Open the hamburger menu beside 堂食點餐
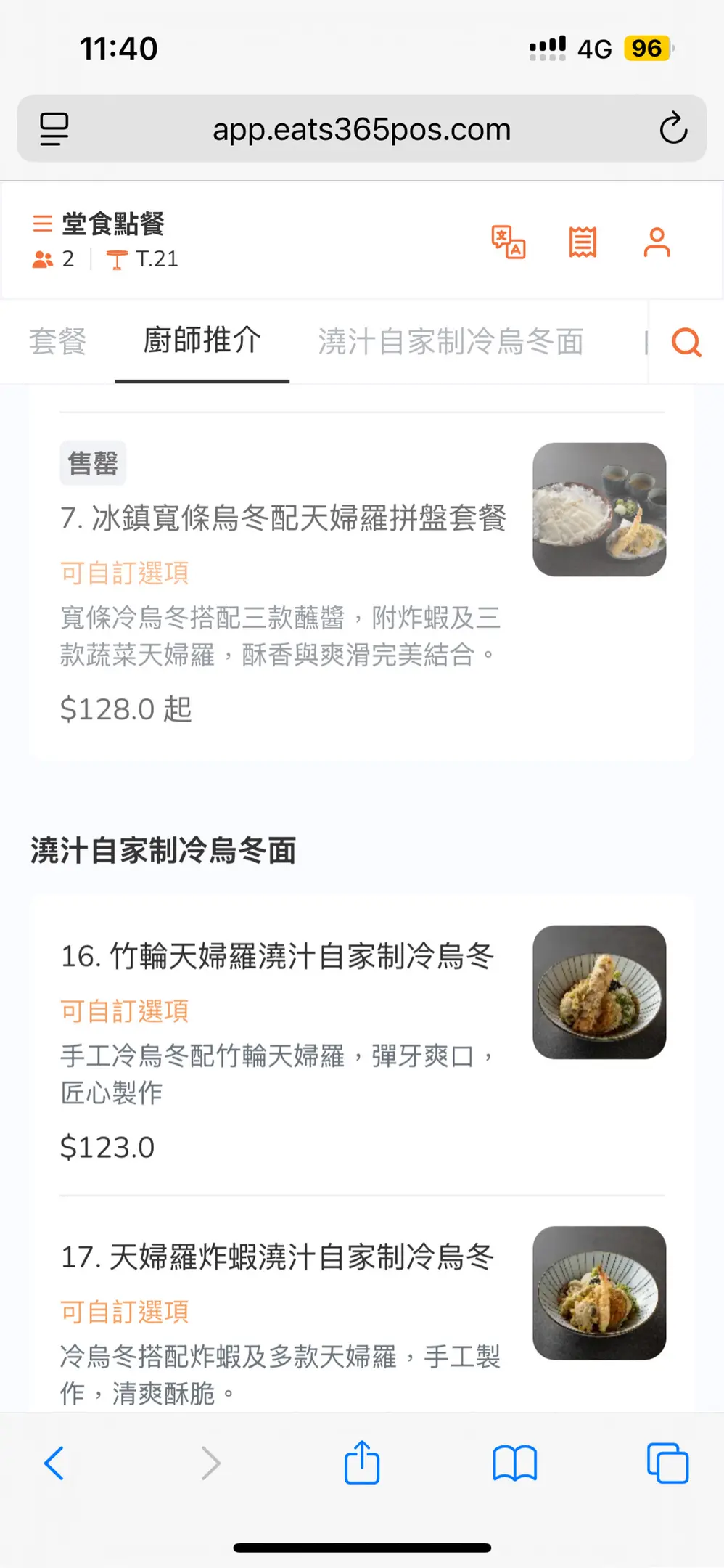The height and width of the screenshot is (1568, 724). point(43,224)
